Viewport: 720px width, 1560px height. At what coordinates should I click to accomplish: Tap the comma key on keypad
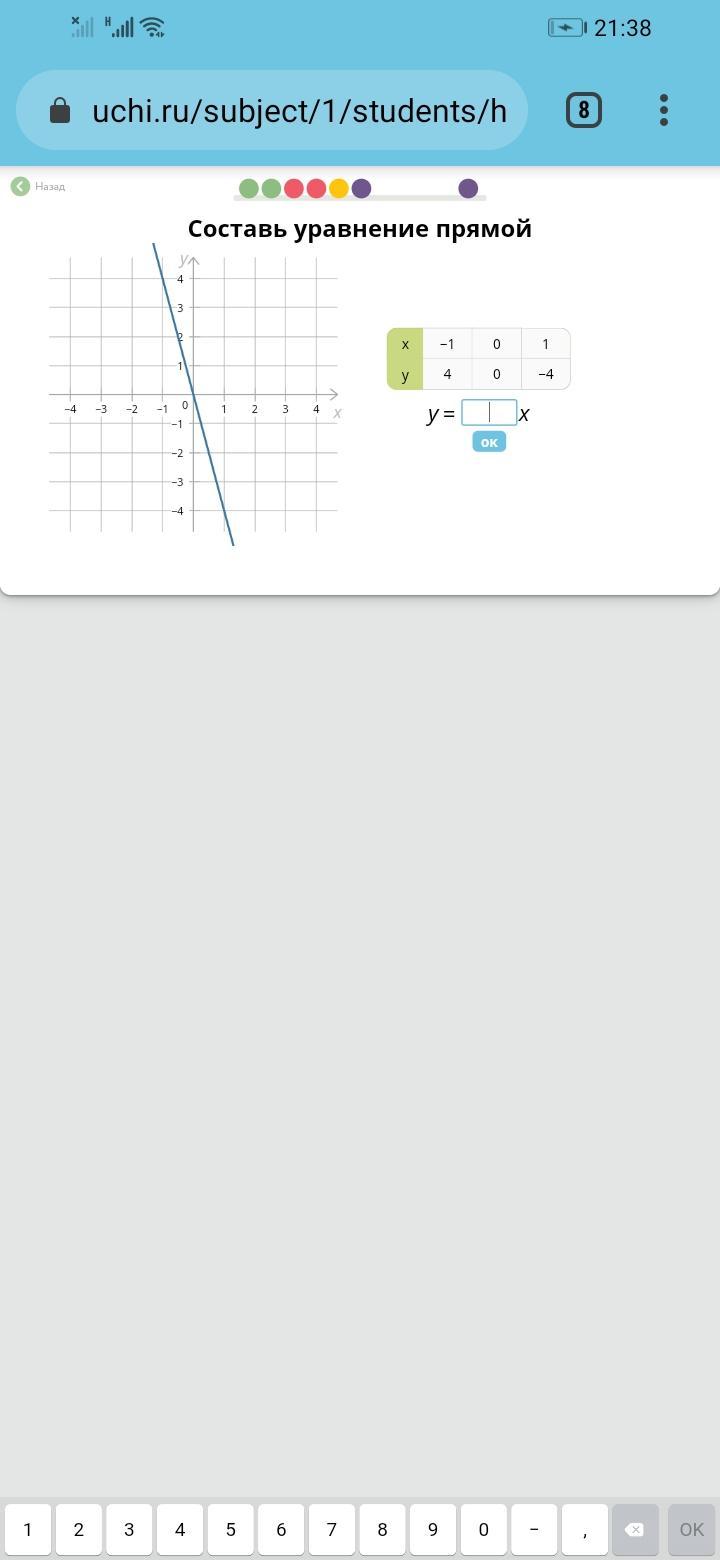point(585,1529)
